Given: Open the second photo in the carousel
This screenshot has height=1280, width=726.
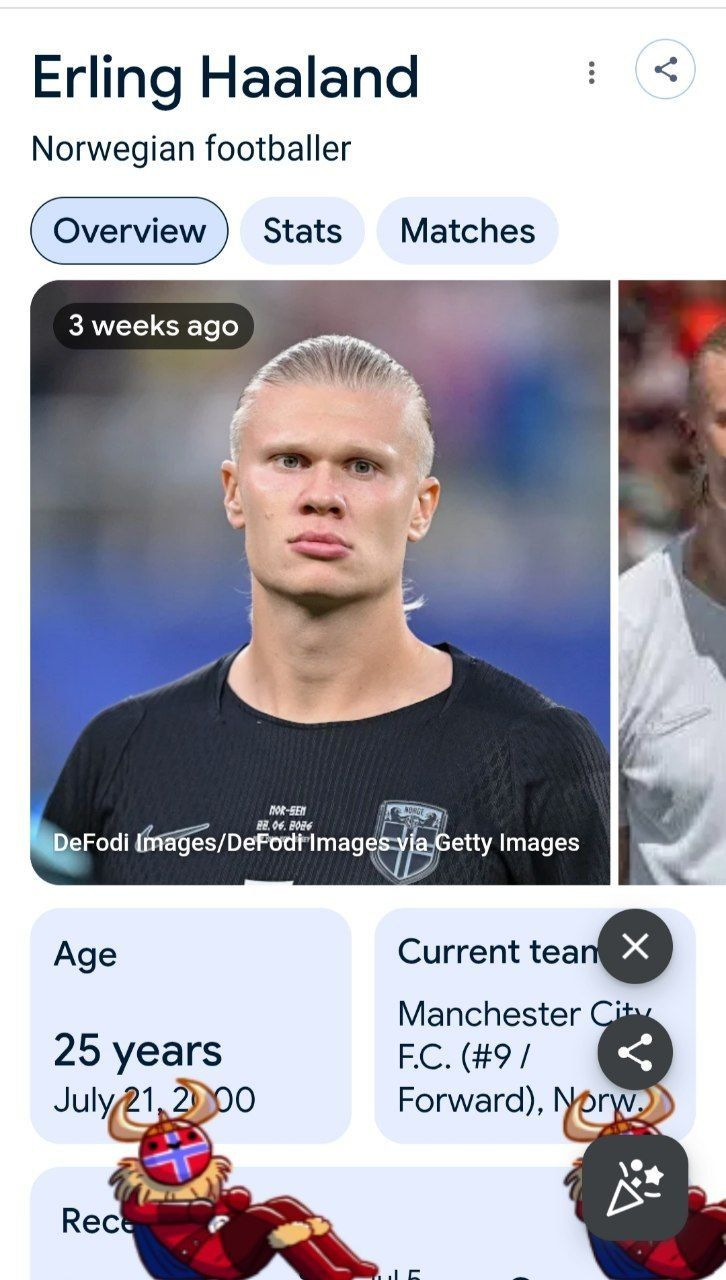Looking at the screenshot, I should tap(672, 582).
